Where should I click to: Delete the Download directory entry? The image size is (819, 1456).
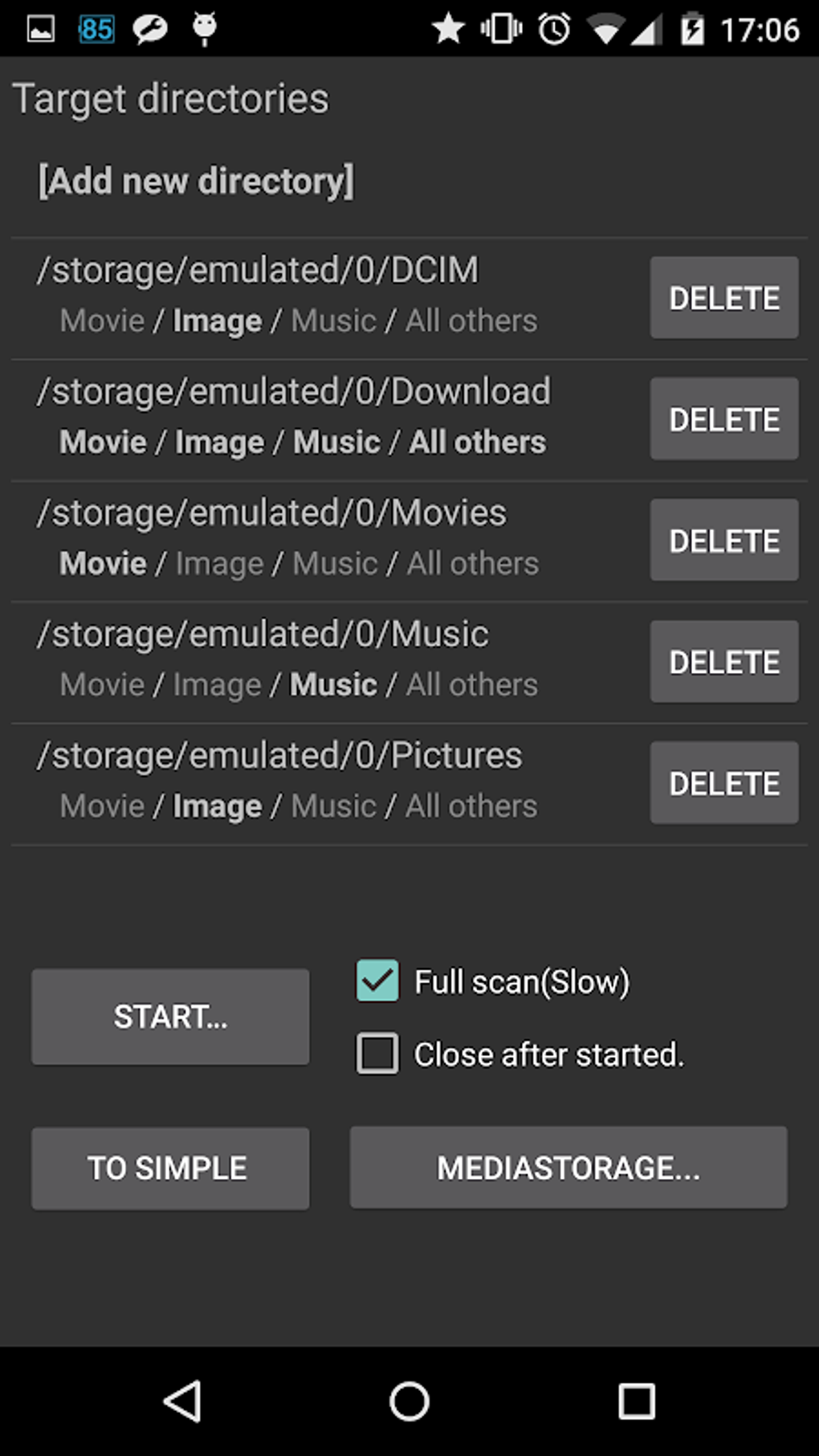pos(723,418)
